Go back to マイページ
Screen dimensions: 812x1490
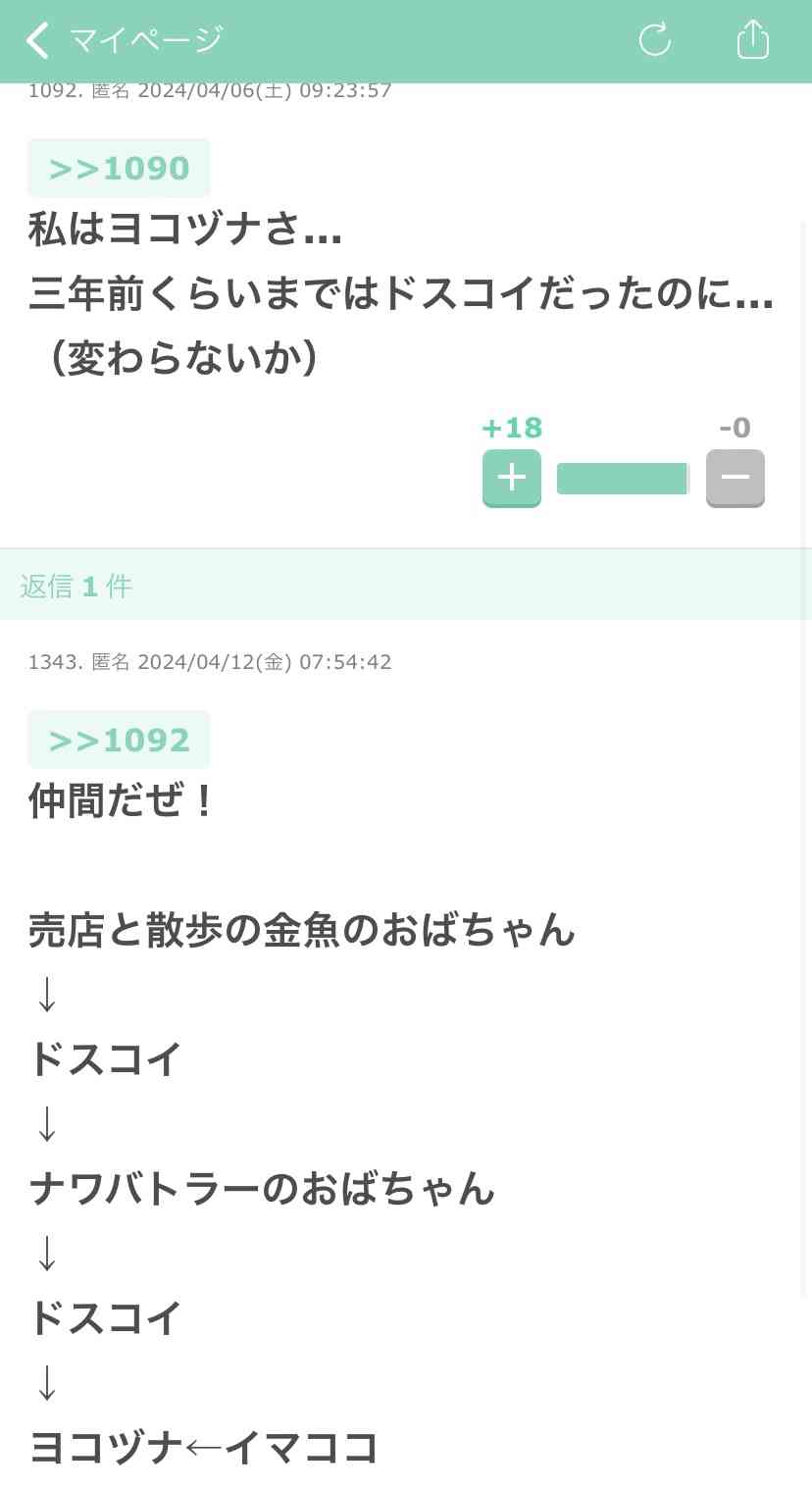pos(125,40)
